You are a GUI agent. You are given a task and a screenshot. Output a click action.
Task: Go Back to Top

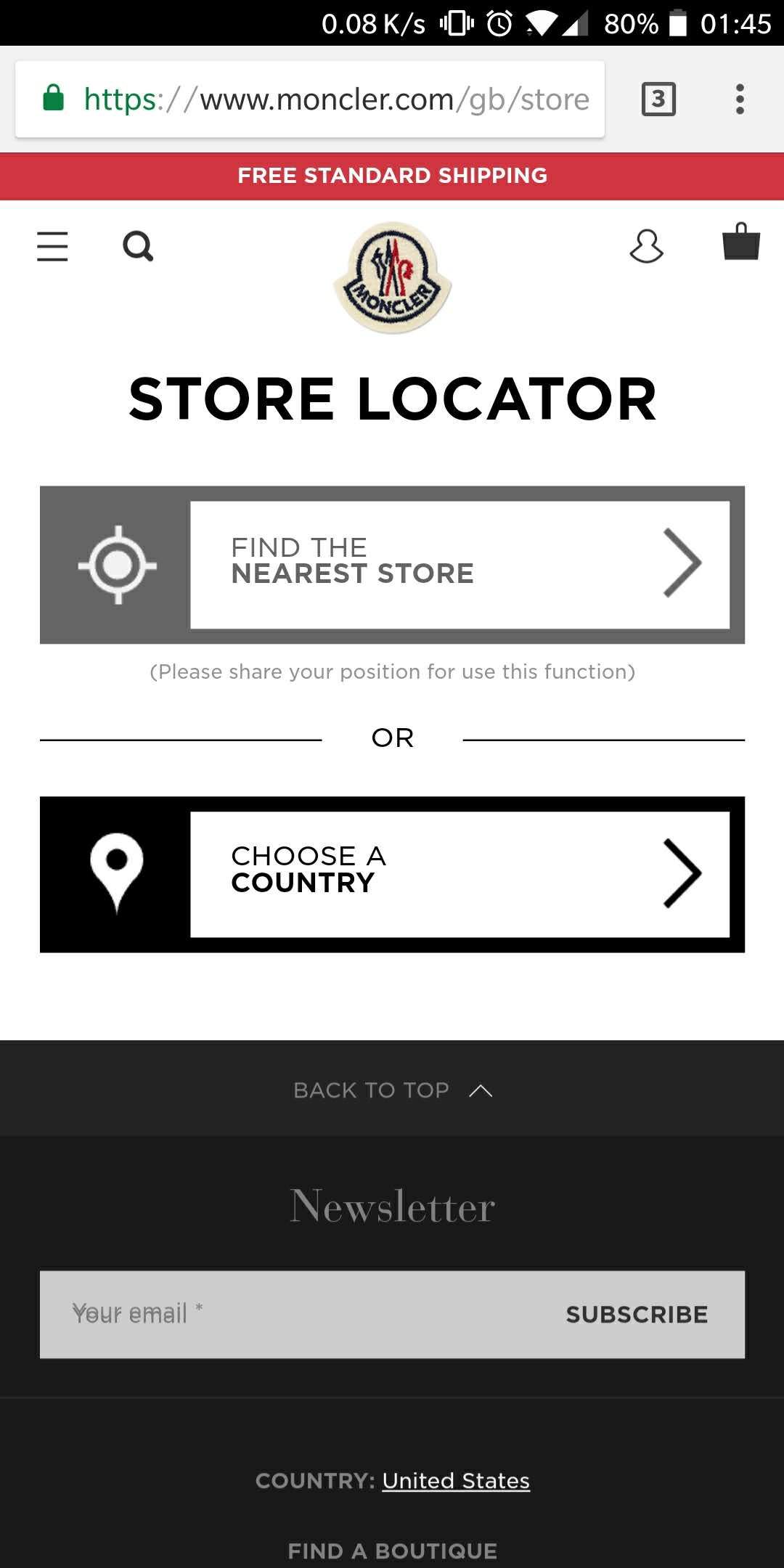coord(392,1090)
